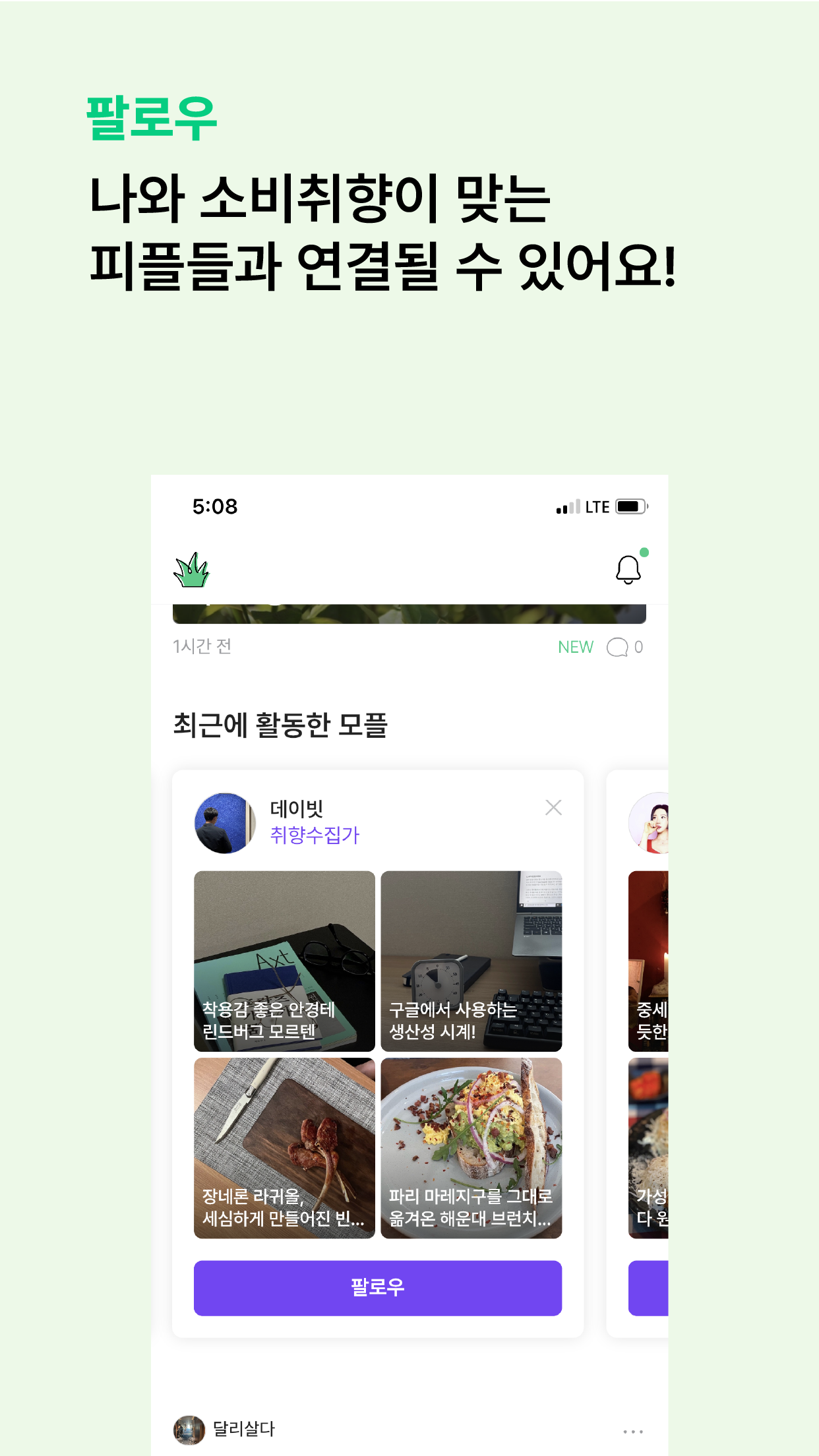The image size is (819, 1456).
Task: Dismiss 데이빗's recommendation card with the X
Action: coord(553,807)
